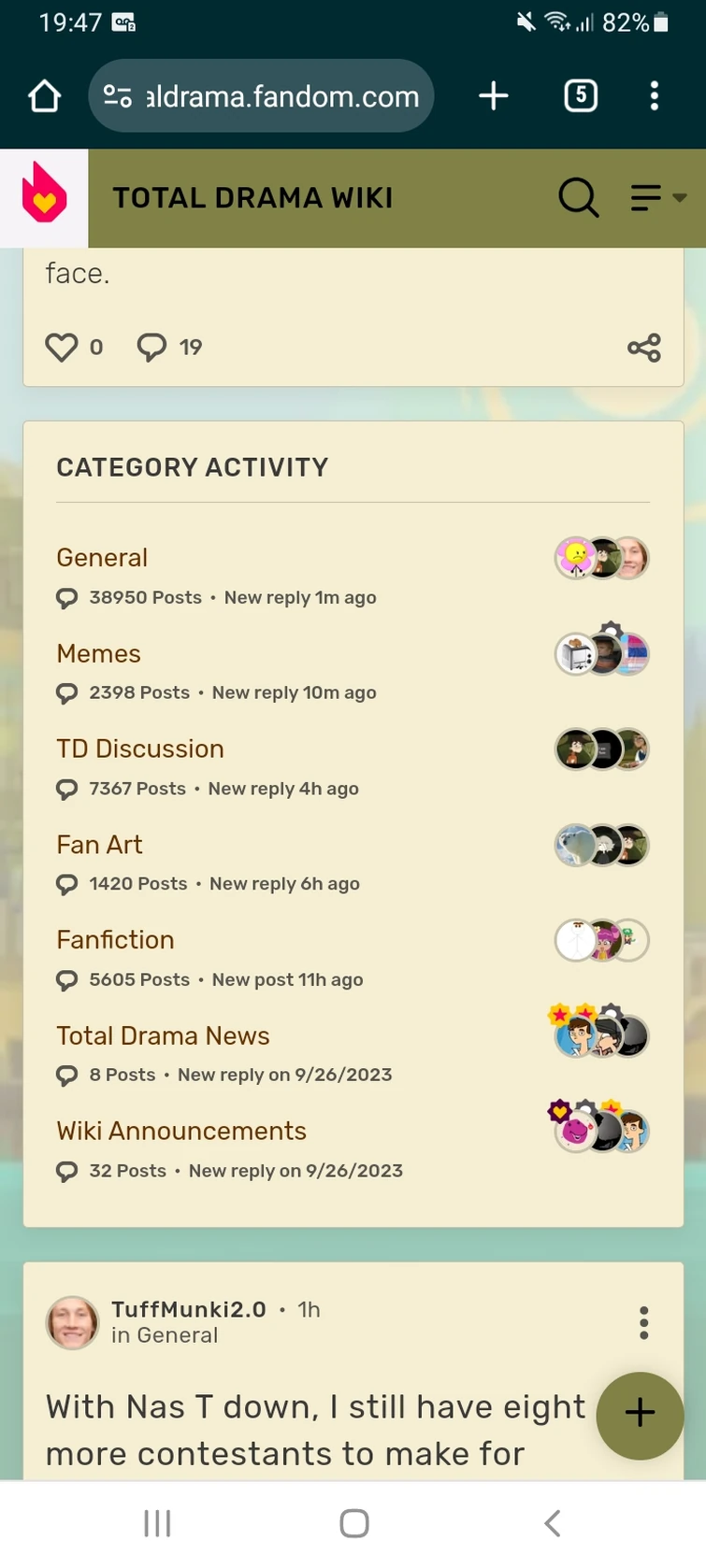
Task: Open options for TuffMunki2.0's post
Action: point(643,1323)
